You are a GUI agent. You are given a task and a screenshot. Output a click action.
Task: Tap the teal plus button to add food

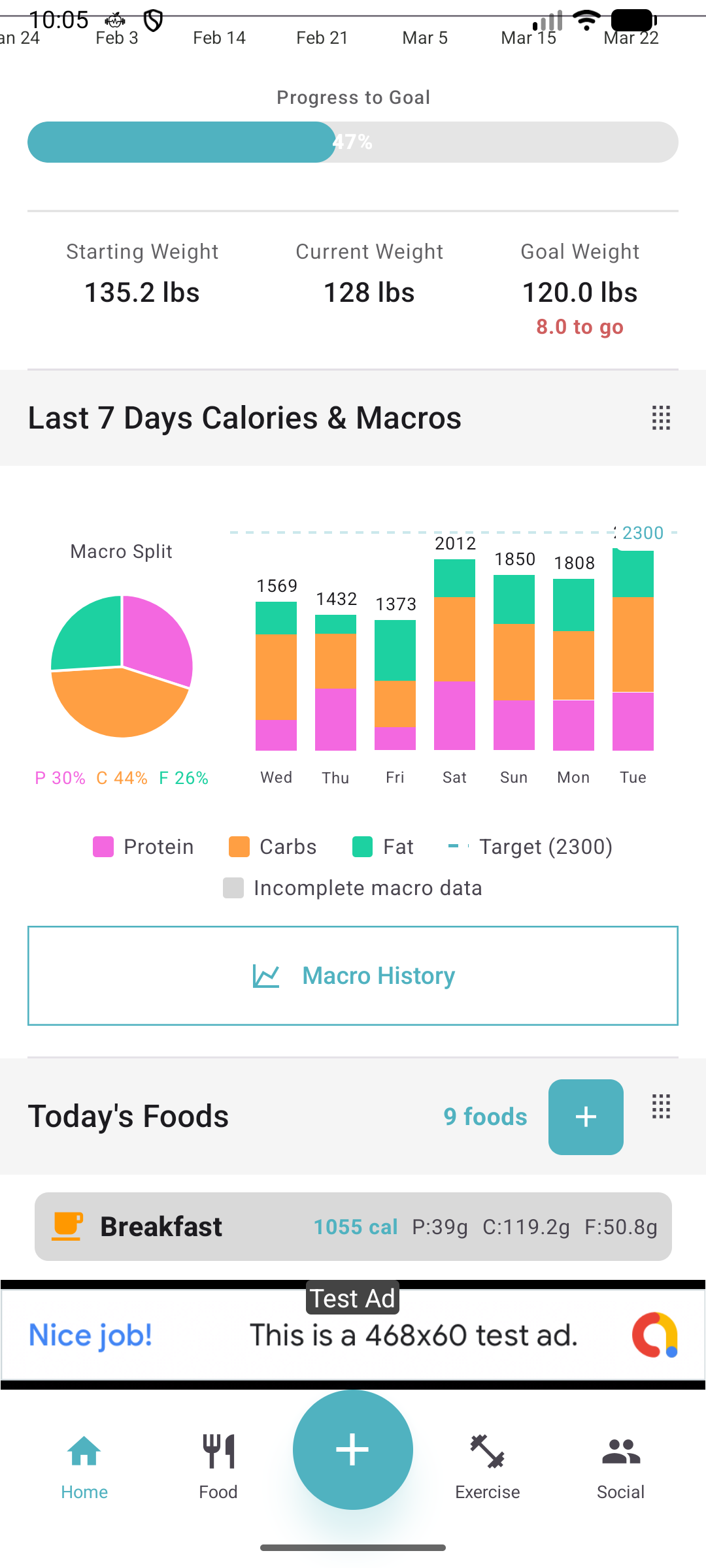[x=585, y=1117]
